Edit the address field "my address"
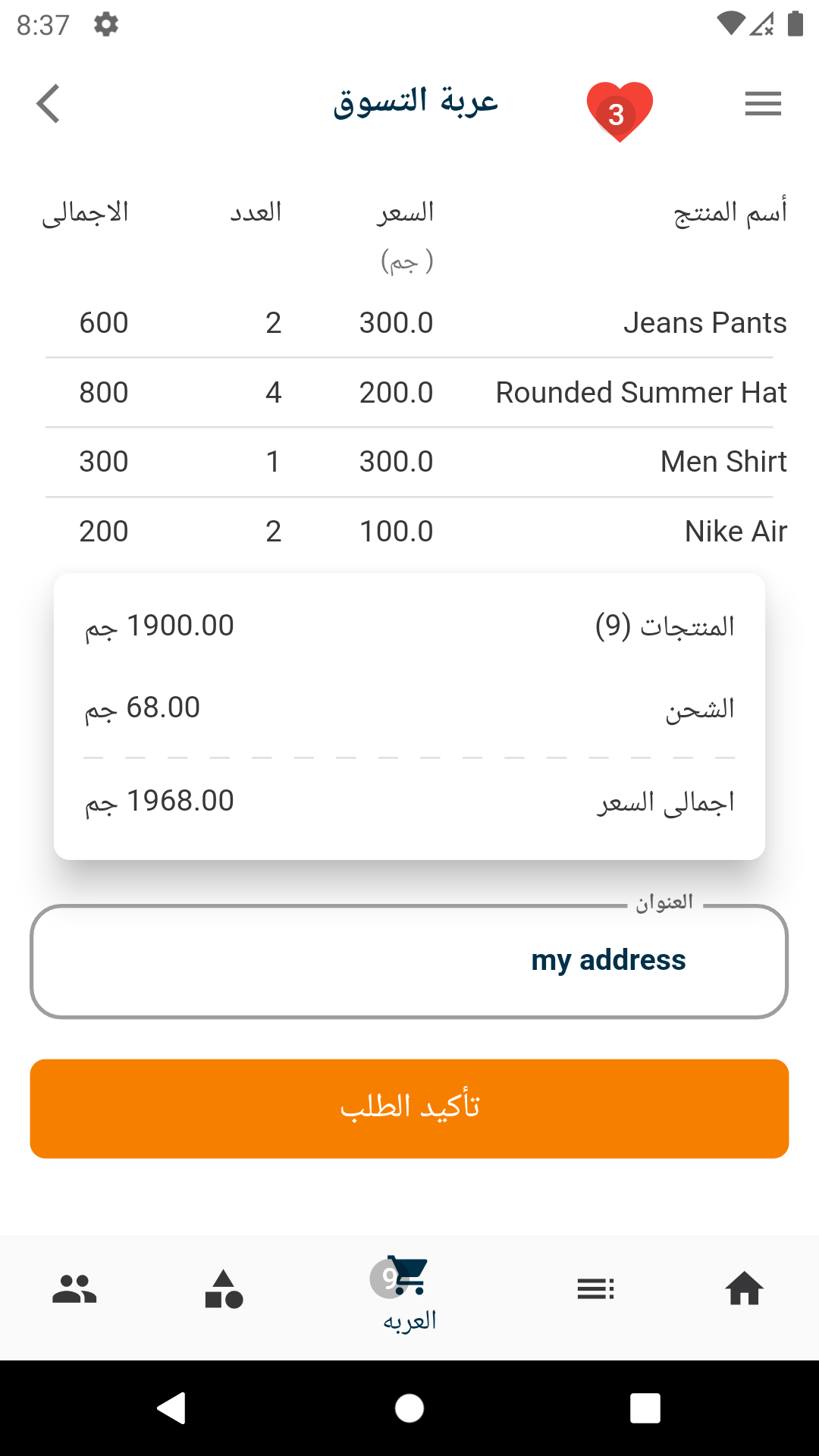The width and height of the screenshot is (819, 1456). click(409, 961)
